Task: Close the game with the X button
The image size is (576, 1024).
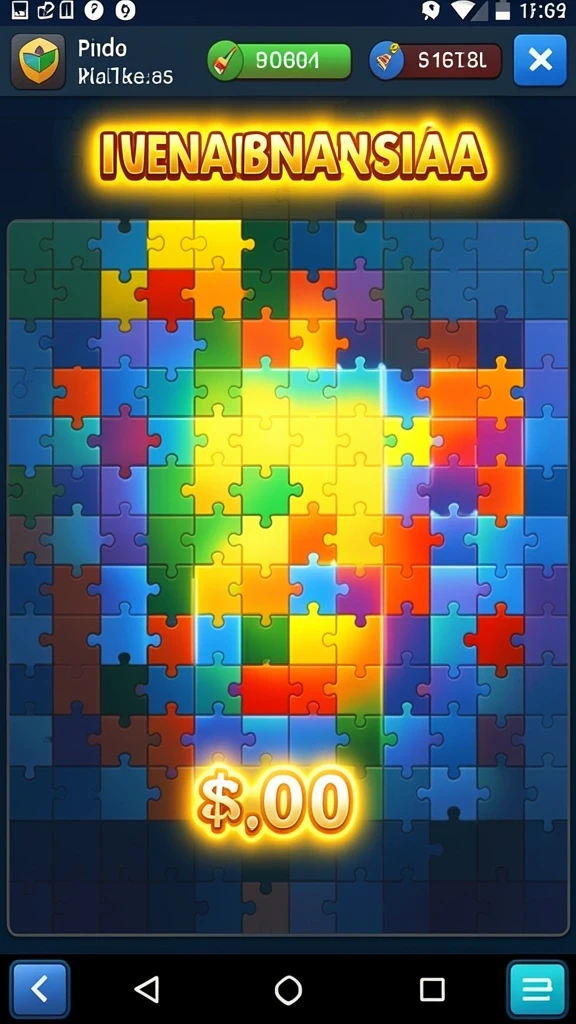Action: click(540, 61)
